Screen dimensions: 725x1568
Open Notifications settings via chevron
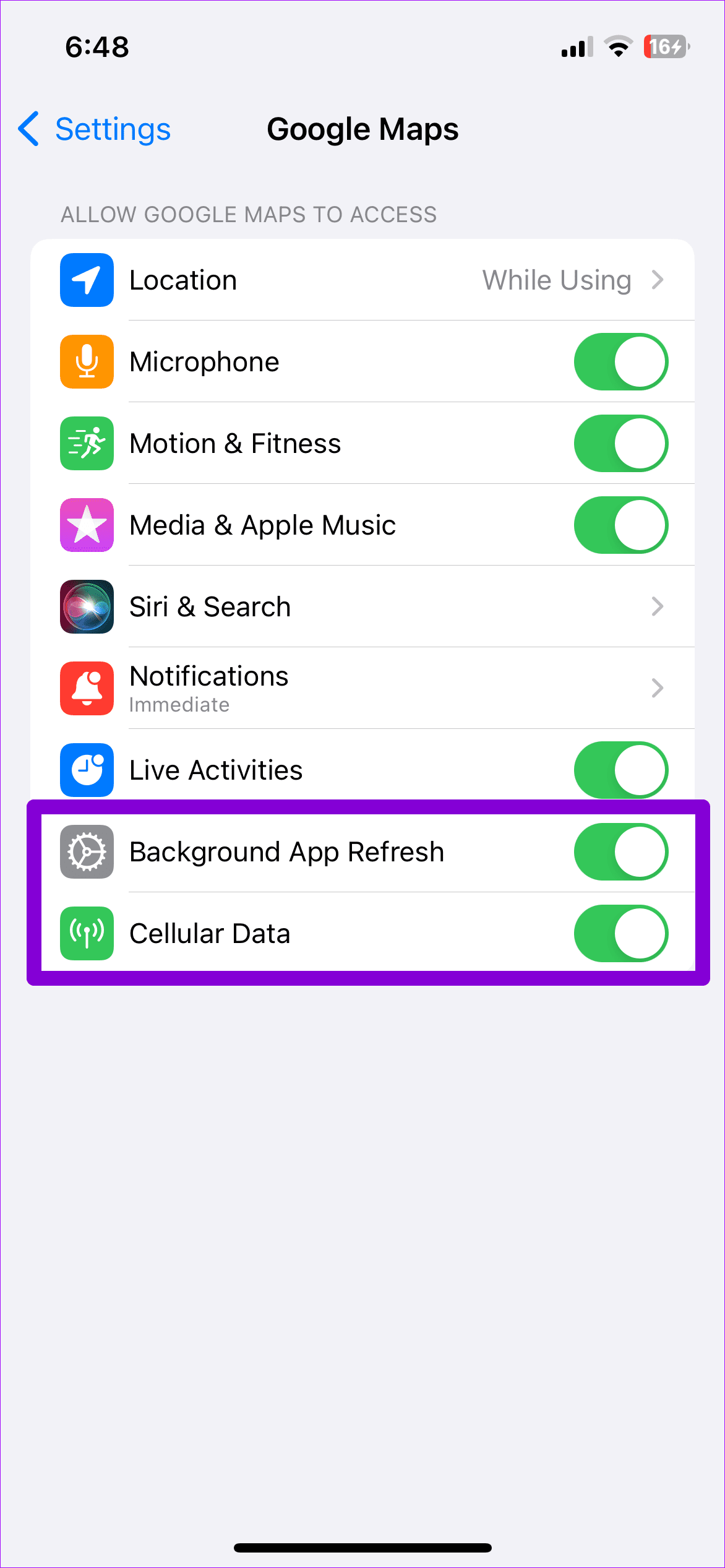tap(658, 688)
